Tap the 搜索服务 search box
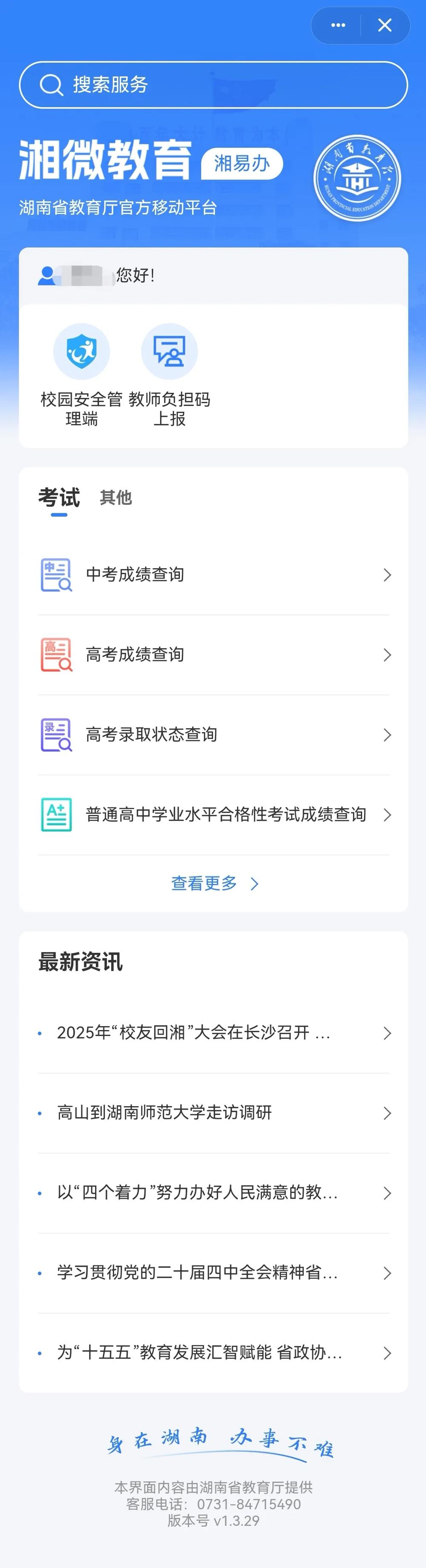Viewport: 426px width, 1568px height. pyautogui.click(x=213, y=85)
